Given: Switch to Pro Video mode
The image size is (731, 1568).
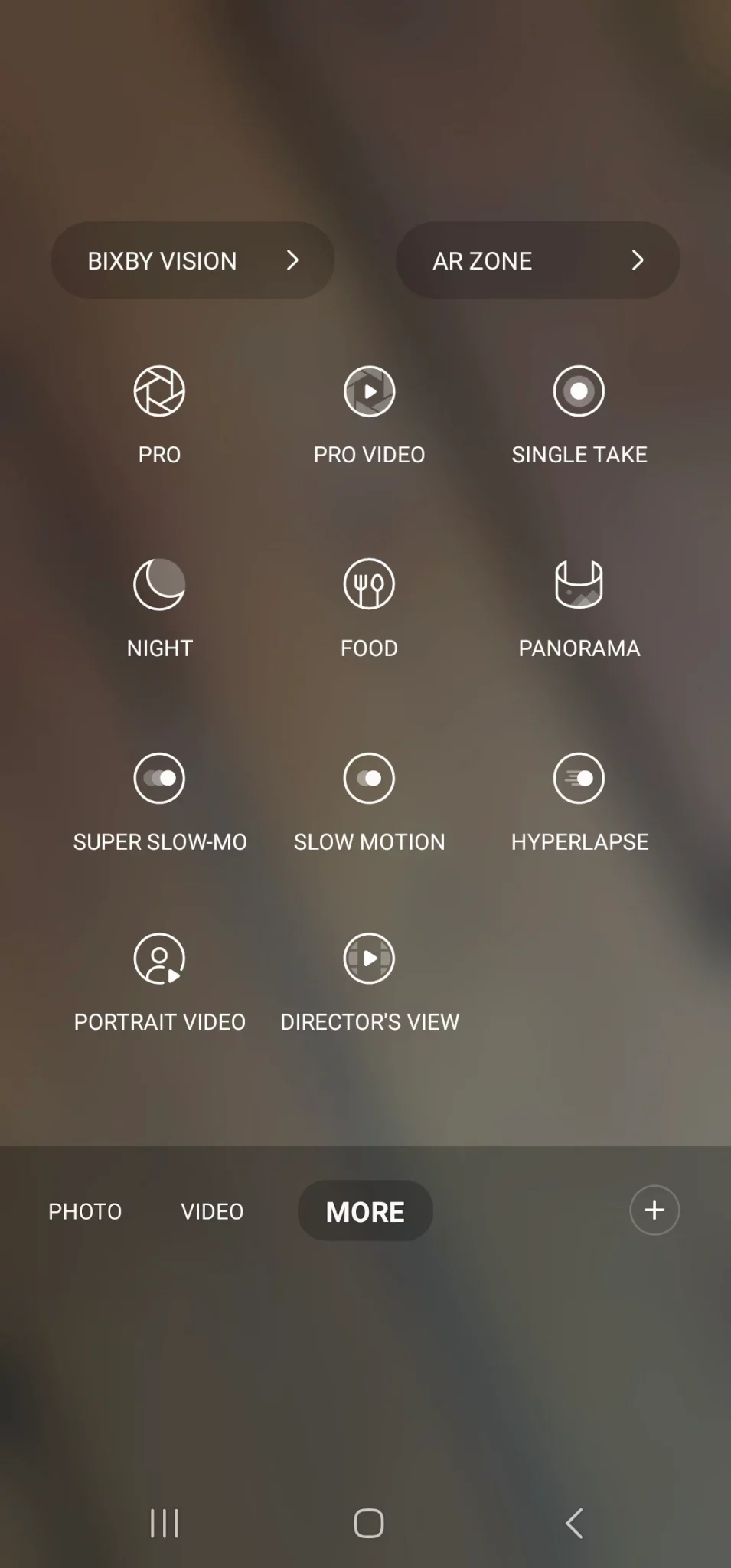Looking at the screenshot, I should [369, 415].
